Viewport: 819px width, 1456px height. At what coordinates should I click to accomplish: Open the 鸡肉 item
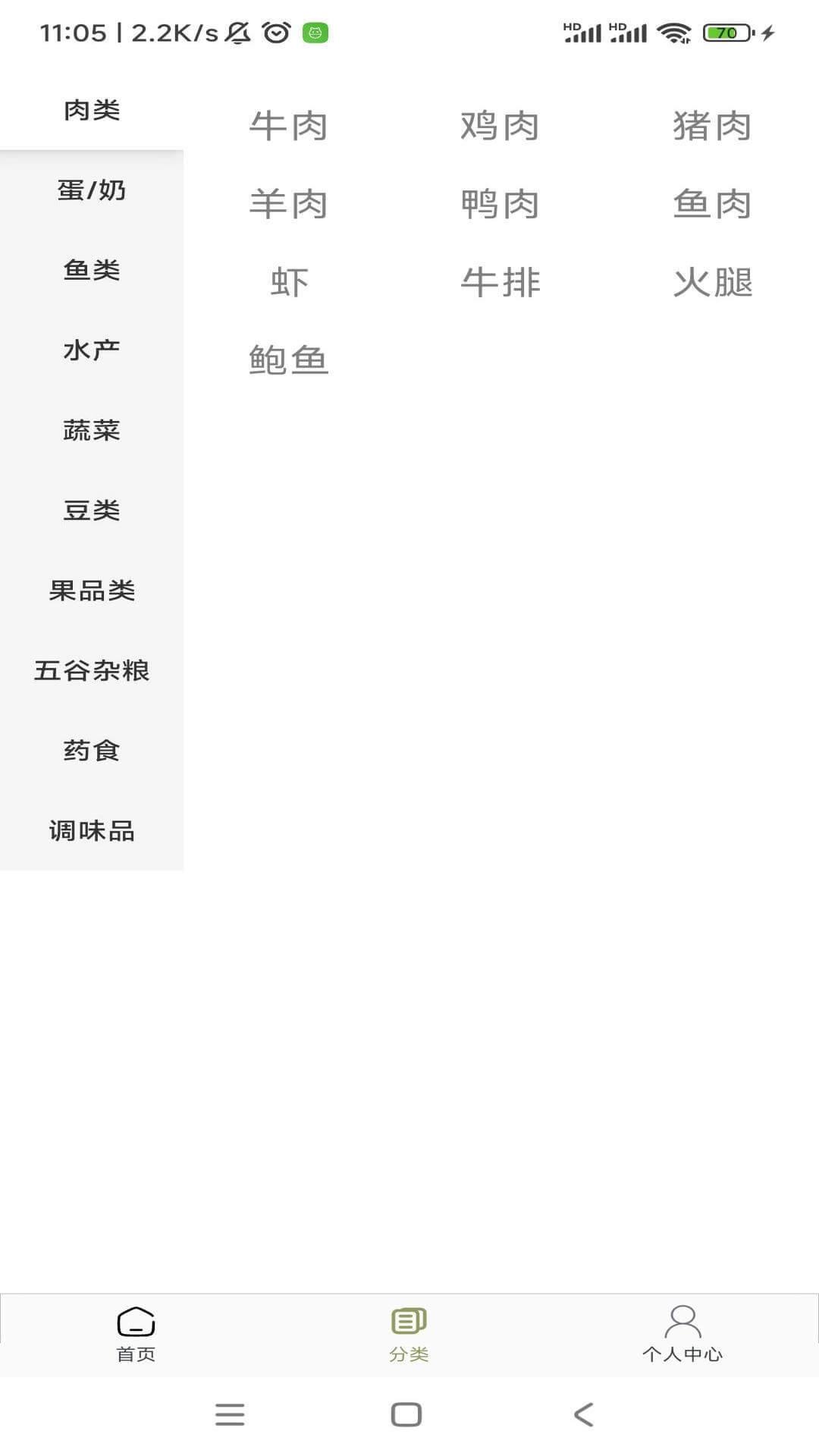(x=500, y=127)
